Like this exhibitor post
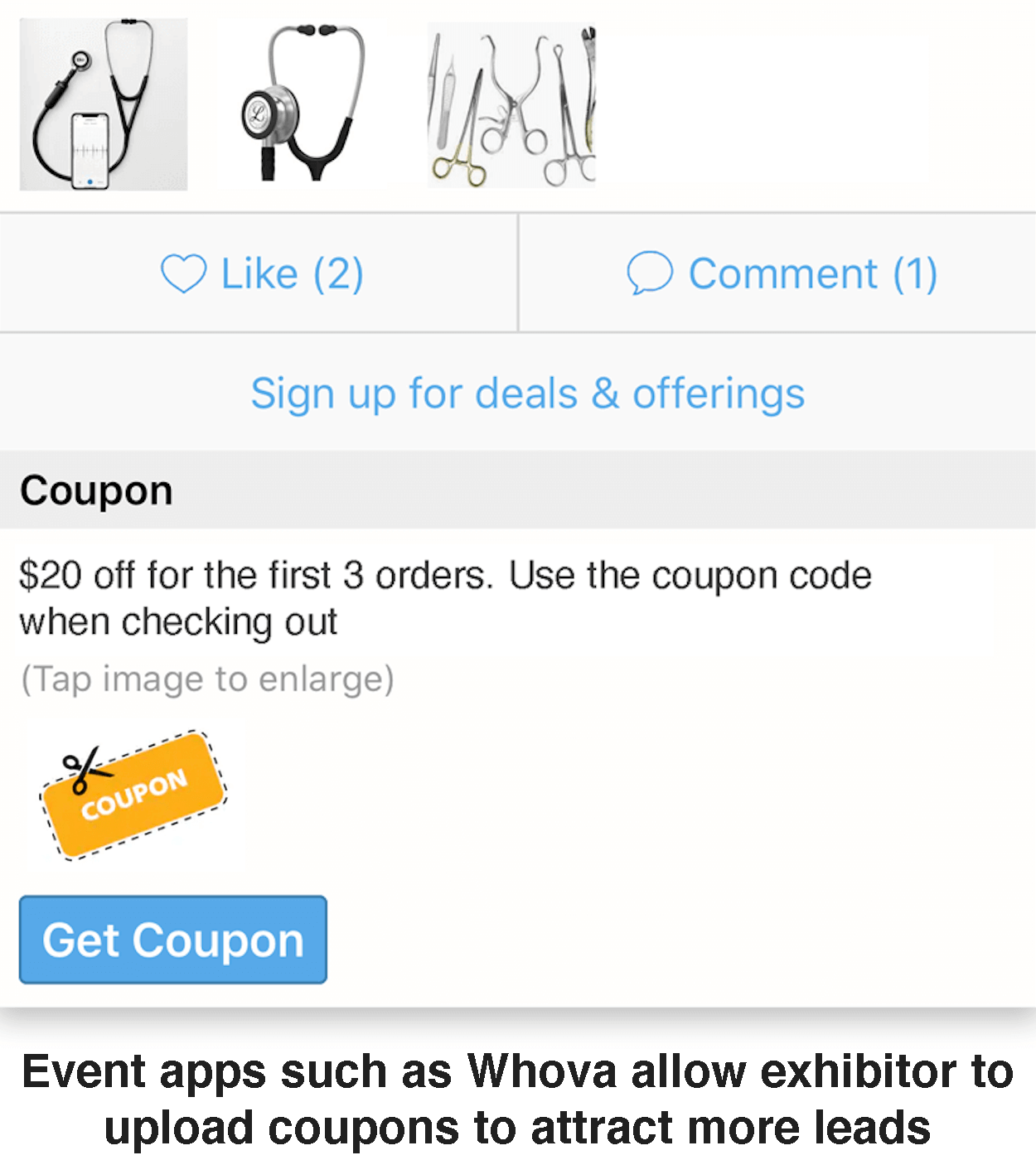This screenshot has height=1160, width=1036. [261, 273]
